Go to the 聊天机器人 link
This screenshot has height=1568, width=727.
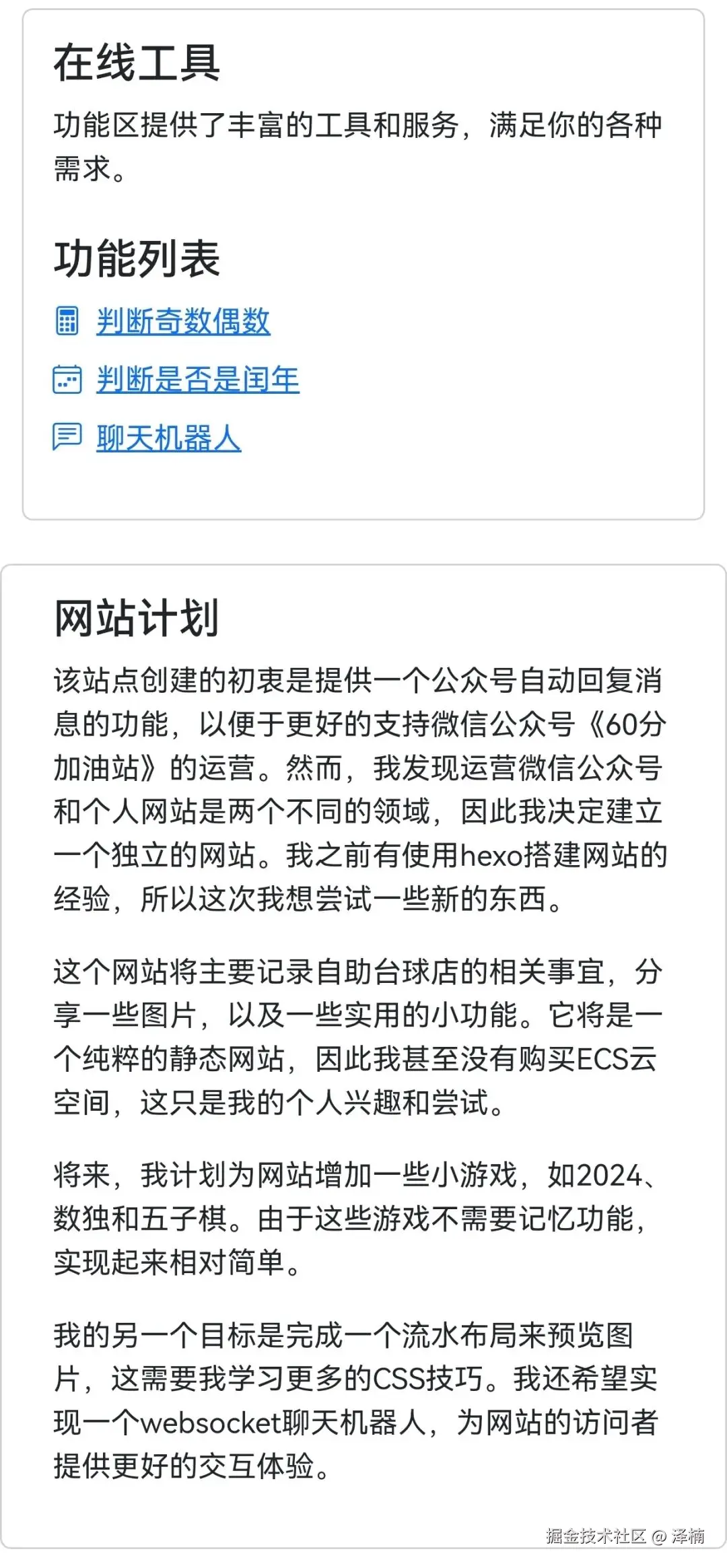(168, 438)
